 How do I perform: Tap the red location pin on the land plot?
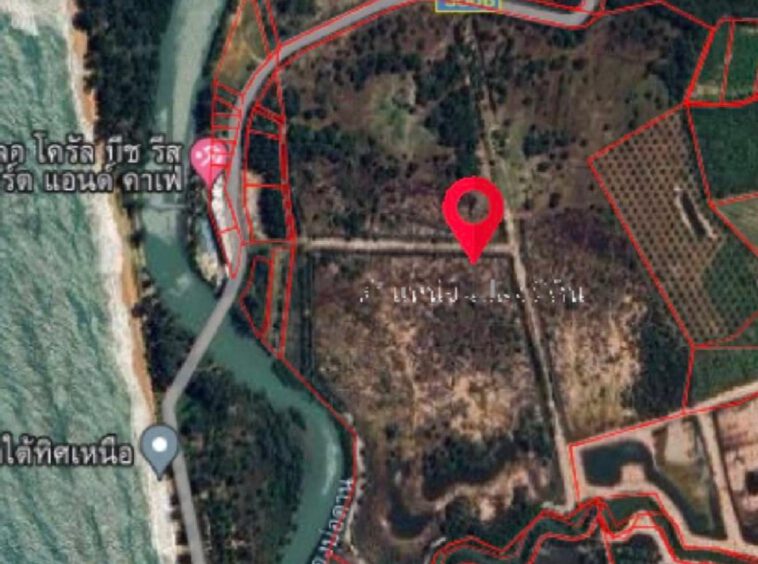click(473, 210)
